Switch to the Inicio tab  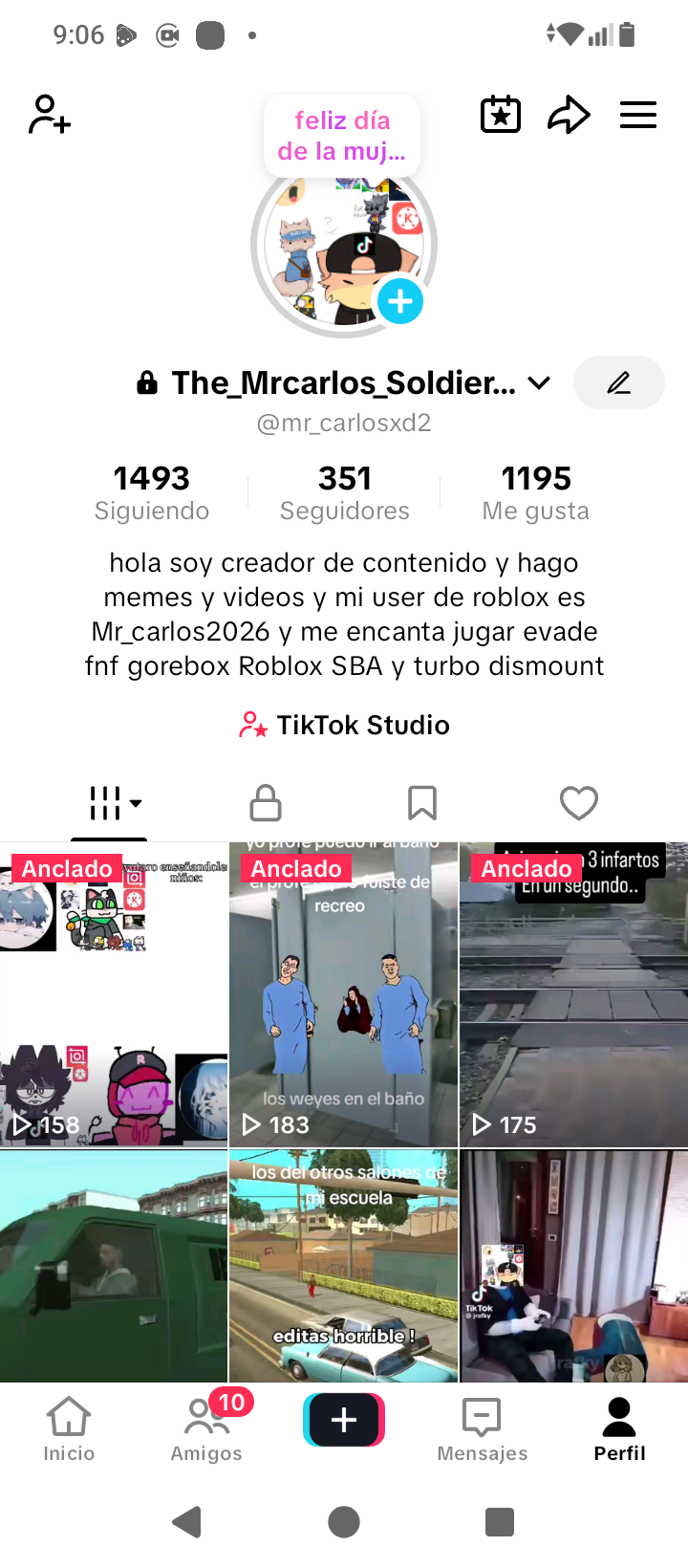pyautogui.click(x=68, y=1426)
